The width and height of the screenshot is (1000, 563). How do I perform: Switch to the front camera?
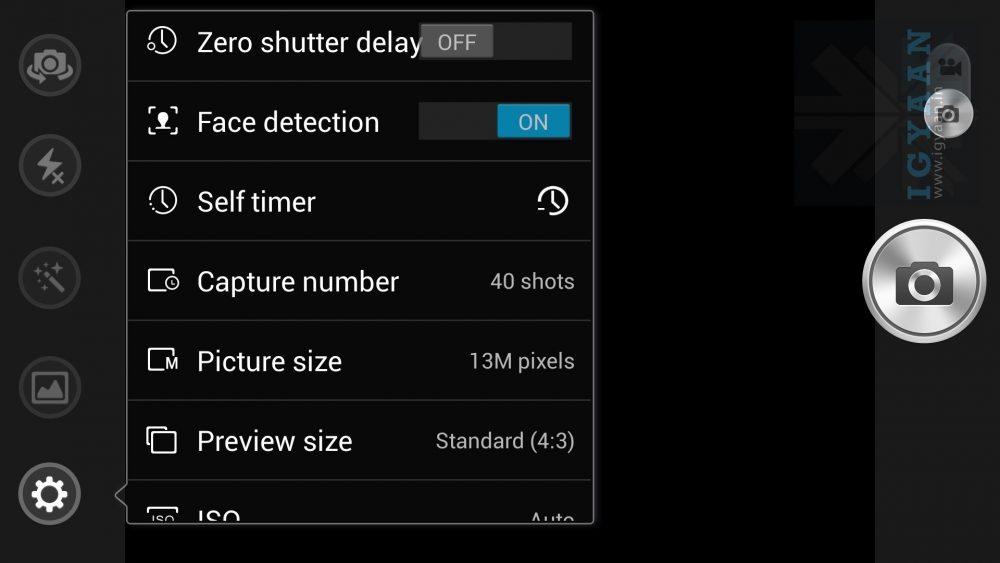coord(49,65)
